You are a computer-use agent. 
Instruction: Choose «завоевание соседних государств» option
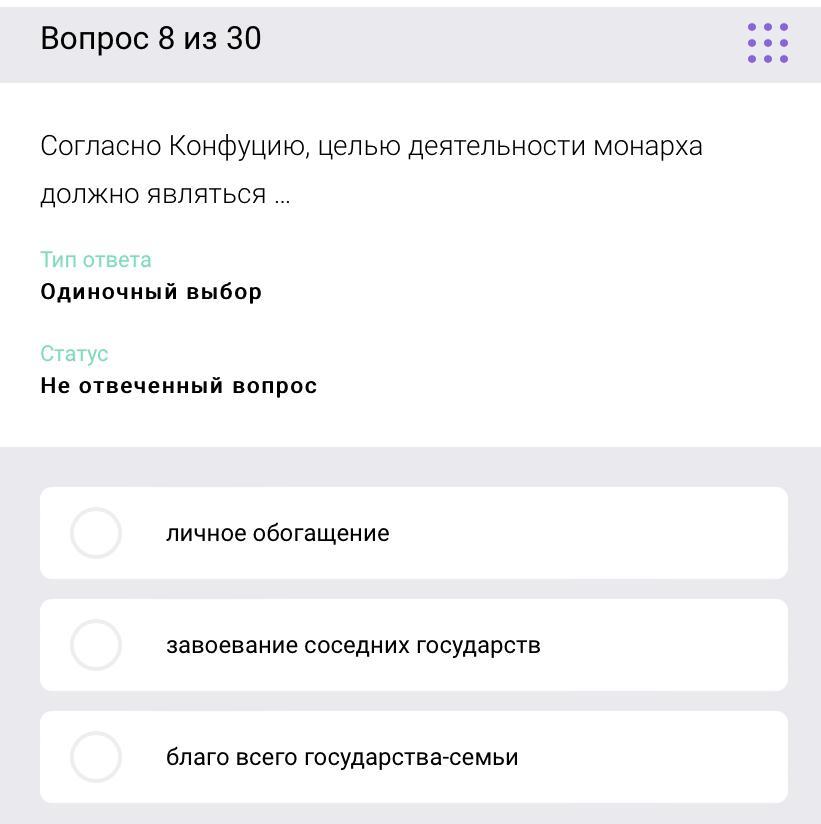96,645
